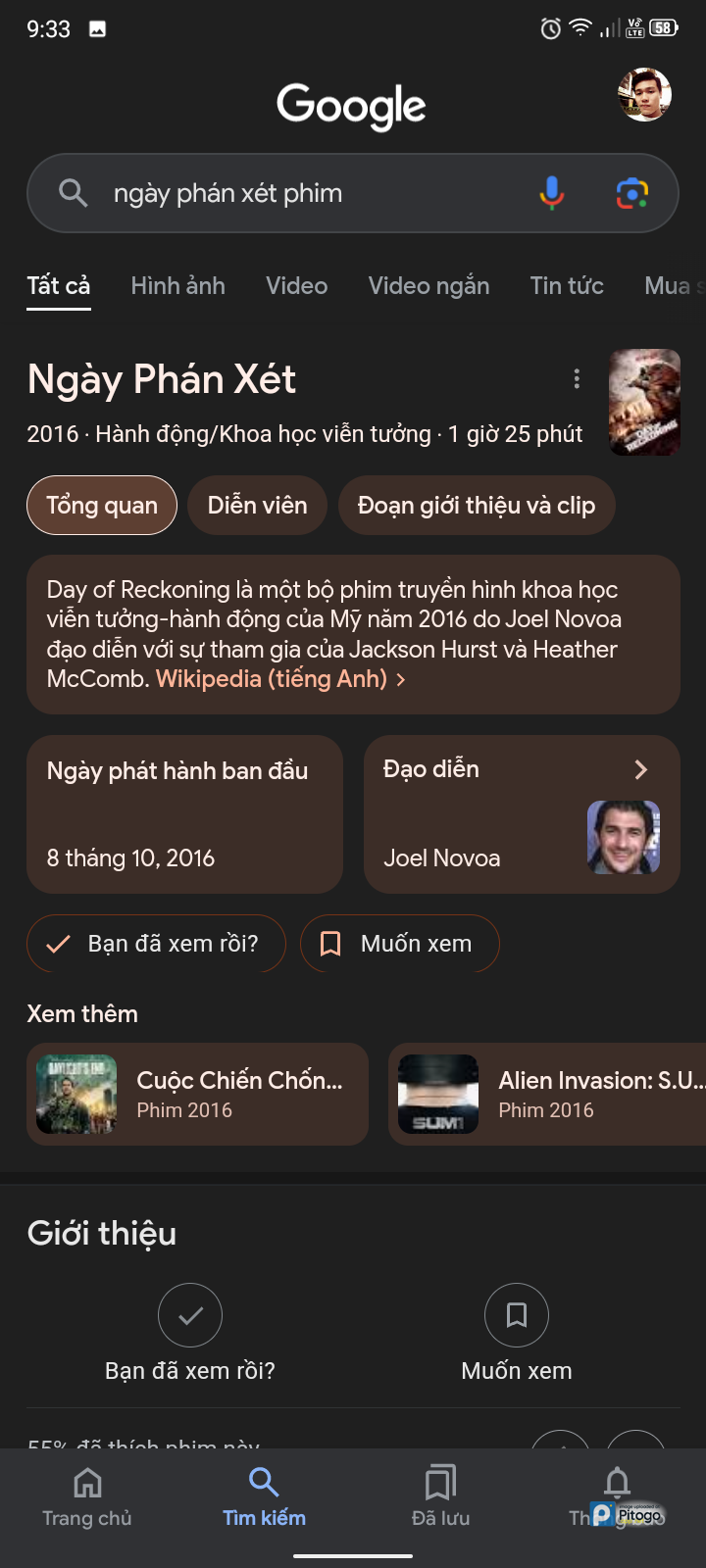Screen dimensions: 706x1568
Task: Switch to the Video tab
Action: click(x=296, y=286)
